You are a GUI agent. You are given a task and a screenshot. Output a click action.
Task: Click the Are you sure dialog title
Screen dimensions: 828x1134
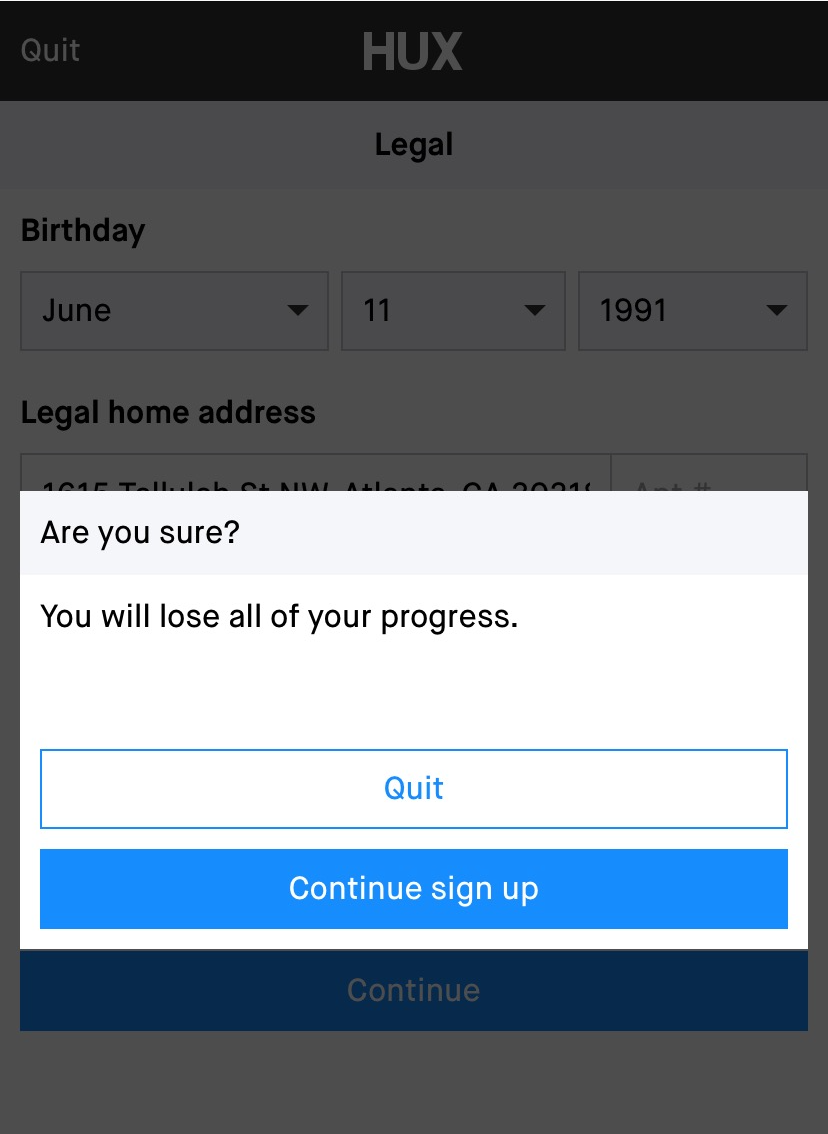tap(139, 533)
